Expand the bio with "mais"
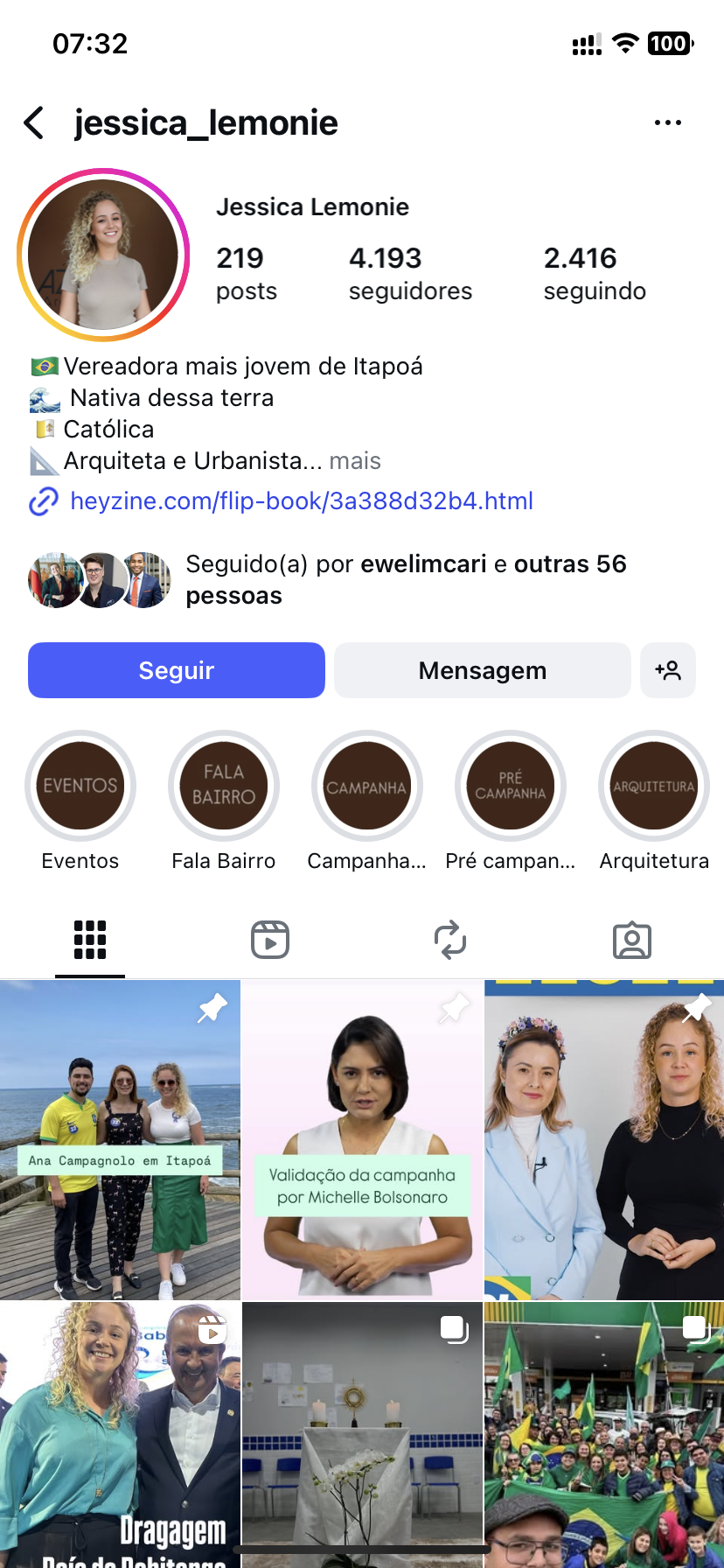Image resolution: width=724 pixels, height=1568 pixels. [x=355, y=461]
